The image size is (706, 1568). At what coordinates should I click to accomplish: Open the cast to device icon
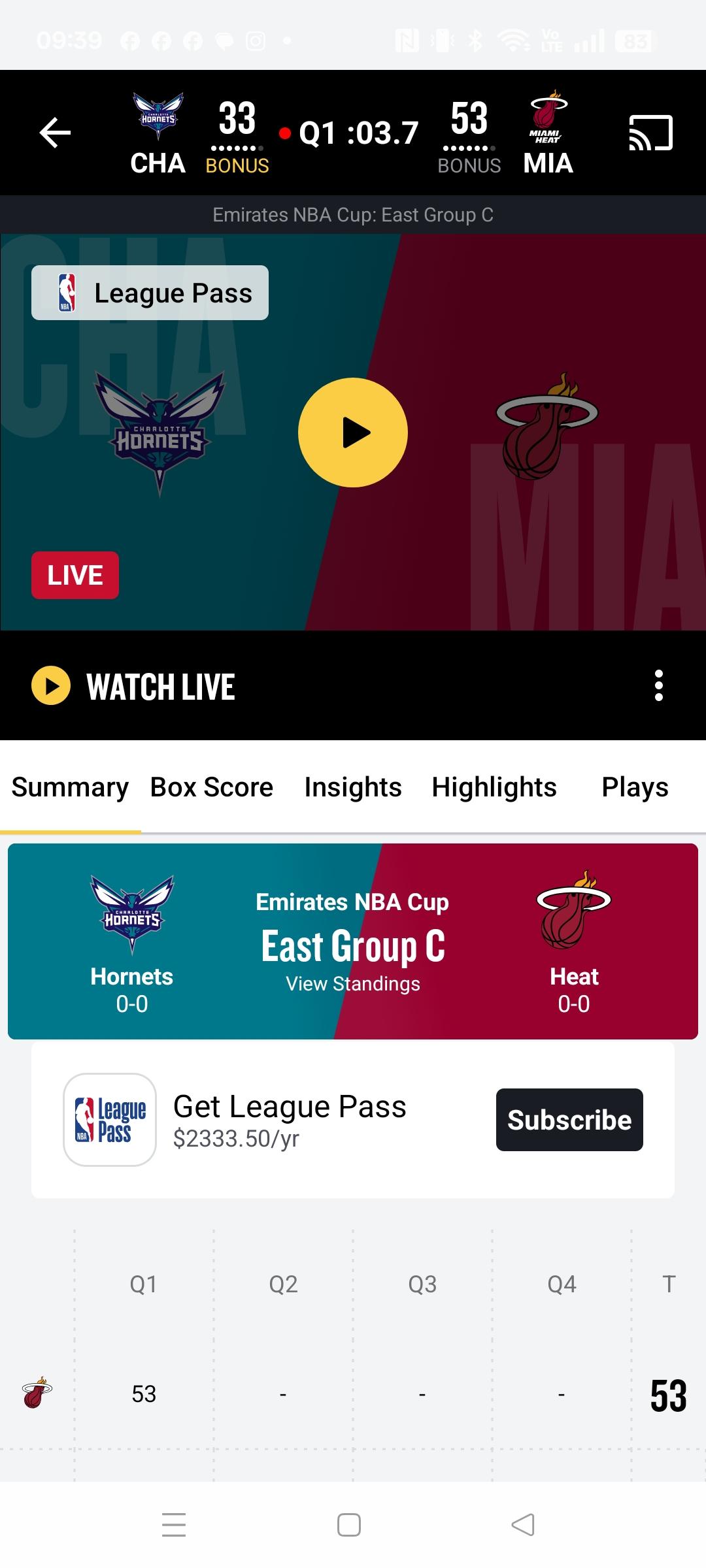click(x=650, y=133)
